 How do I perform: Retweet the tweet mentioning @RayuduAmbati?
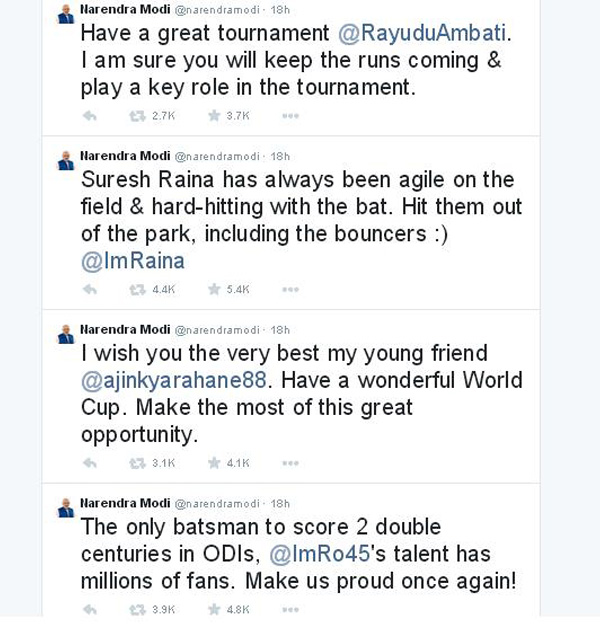pyautogui.click(x=137, y=116)
